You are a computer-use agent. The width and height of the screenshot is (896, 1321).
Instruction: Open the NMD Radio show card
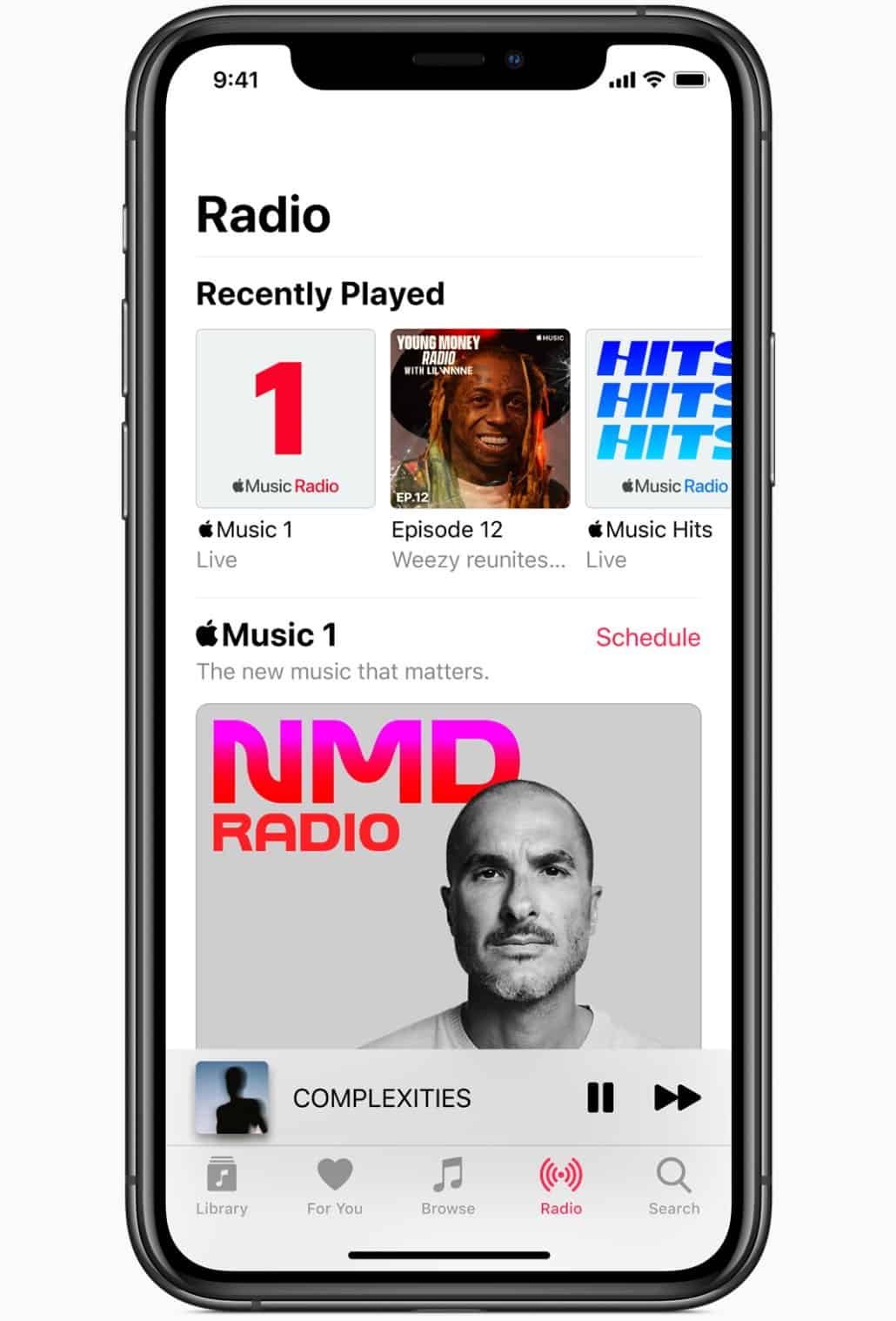pyautogui.click(x=448, y=875)
